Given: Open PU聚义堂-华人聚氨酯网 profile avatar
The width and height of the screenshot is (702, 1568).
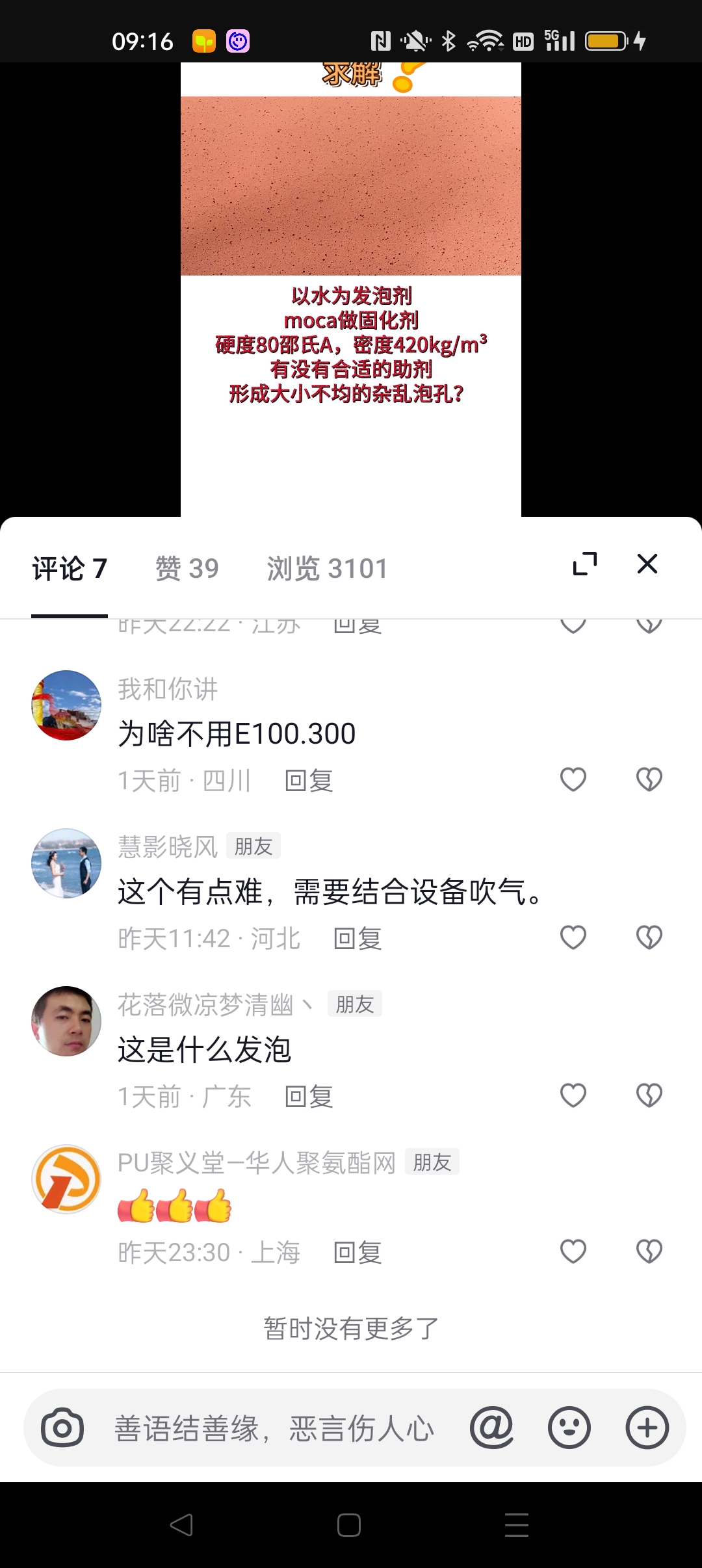Looking at the screenshot, I should pos(66,1179).
